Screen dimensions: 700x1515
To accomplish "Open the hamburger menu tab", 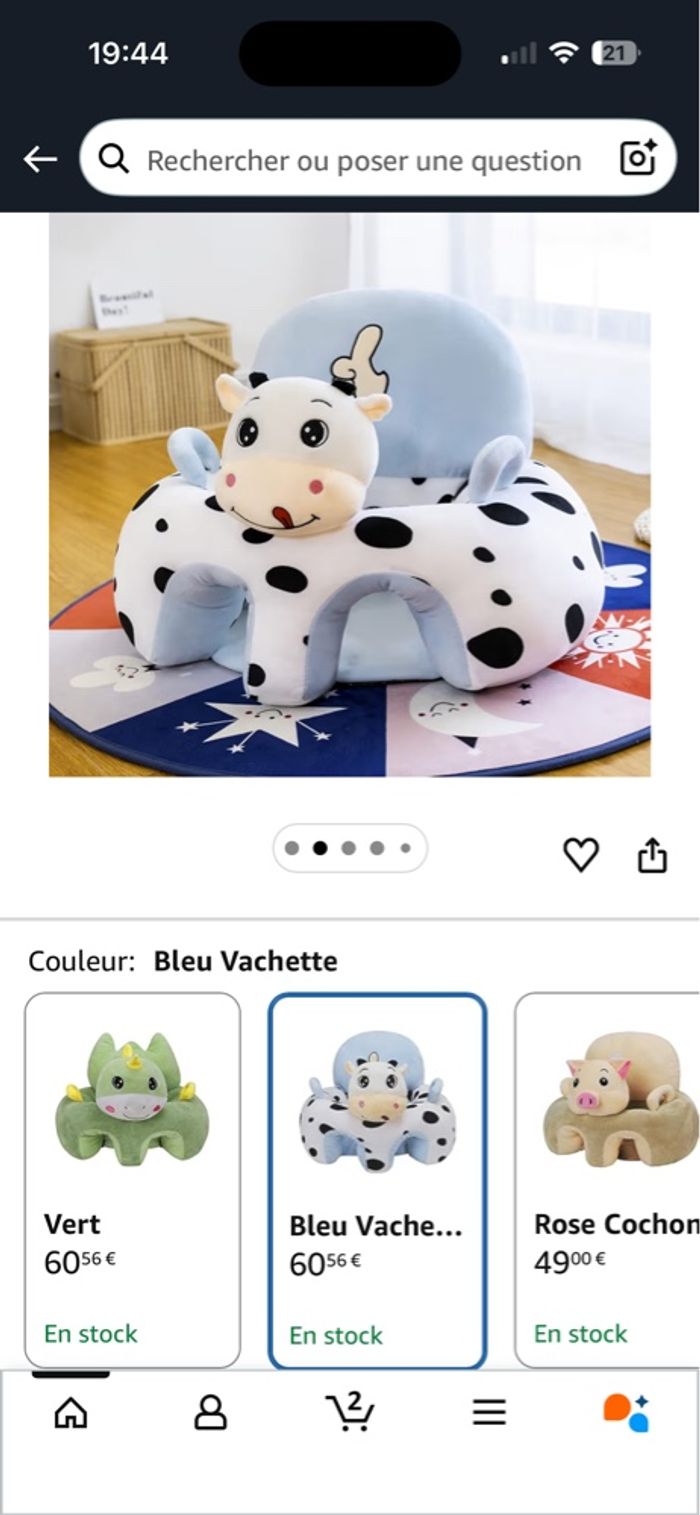I will [489, 1412].
